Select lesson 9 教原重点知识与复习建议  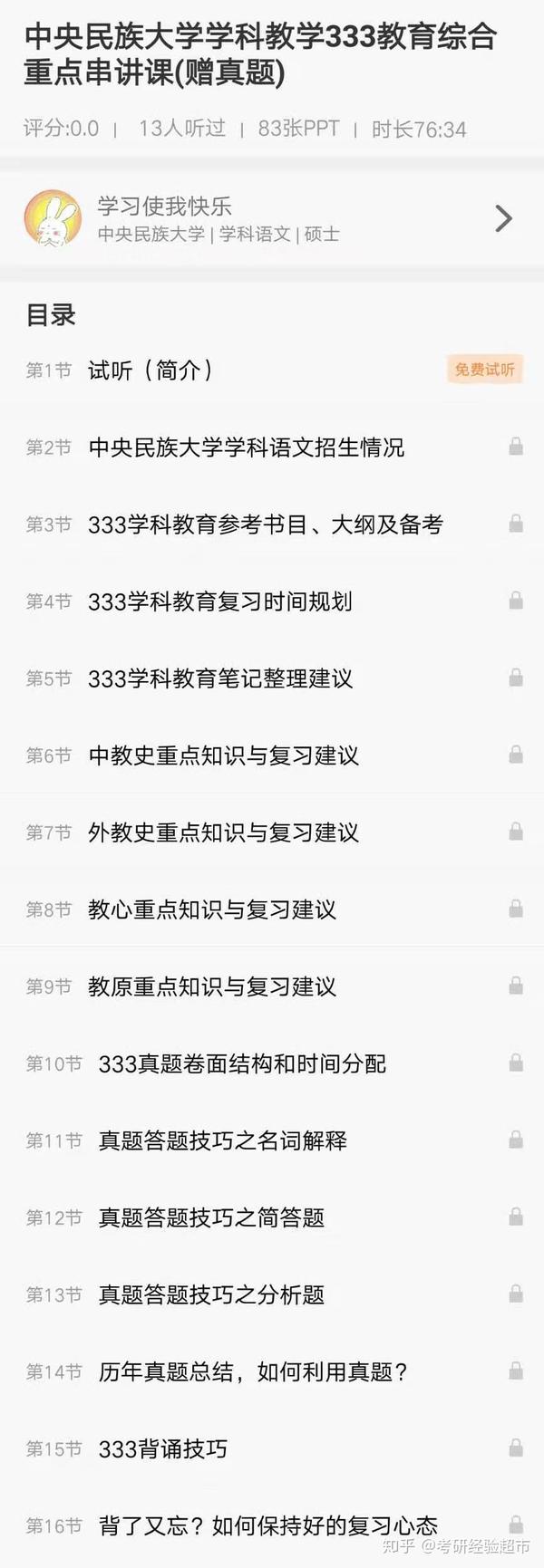click(272, 986)
